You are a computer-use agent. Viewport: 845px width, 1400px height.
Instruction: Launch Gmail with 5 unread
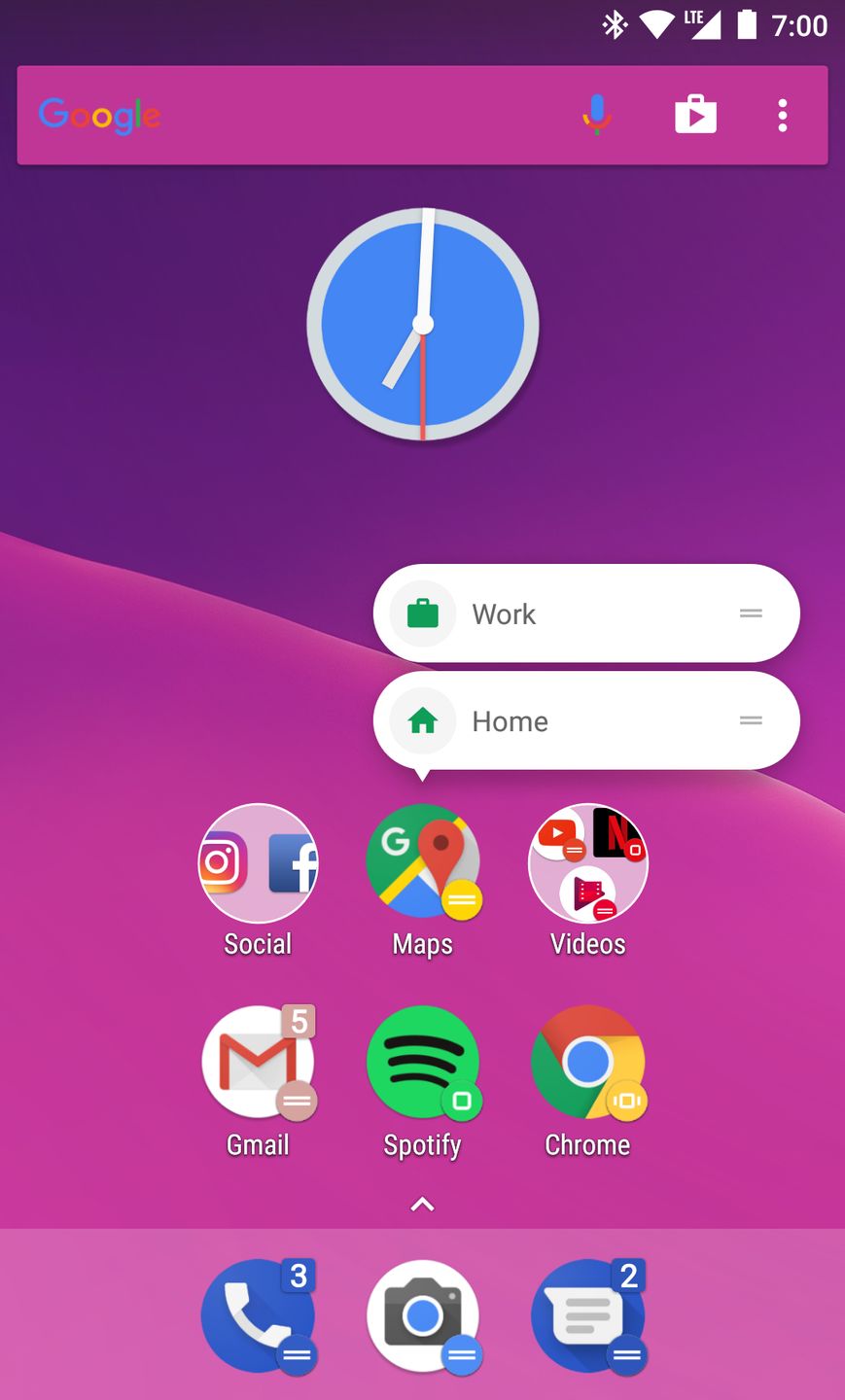click(x=258, y=1062)
